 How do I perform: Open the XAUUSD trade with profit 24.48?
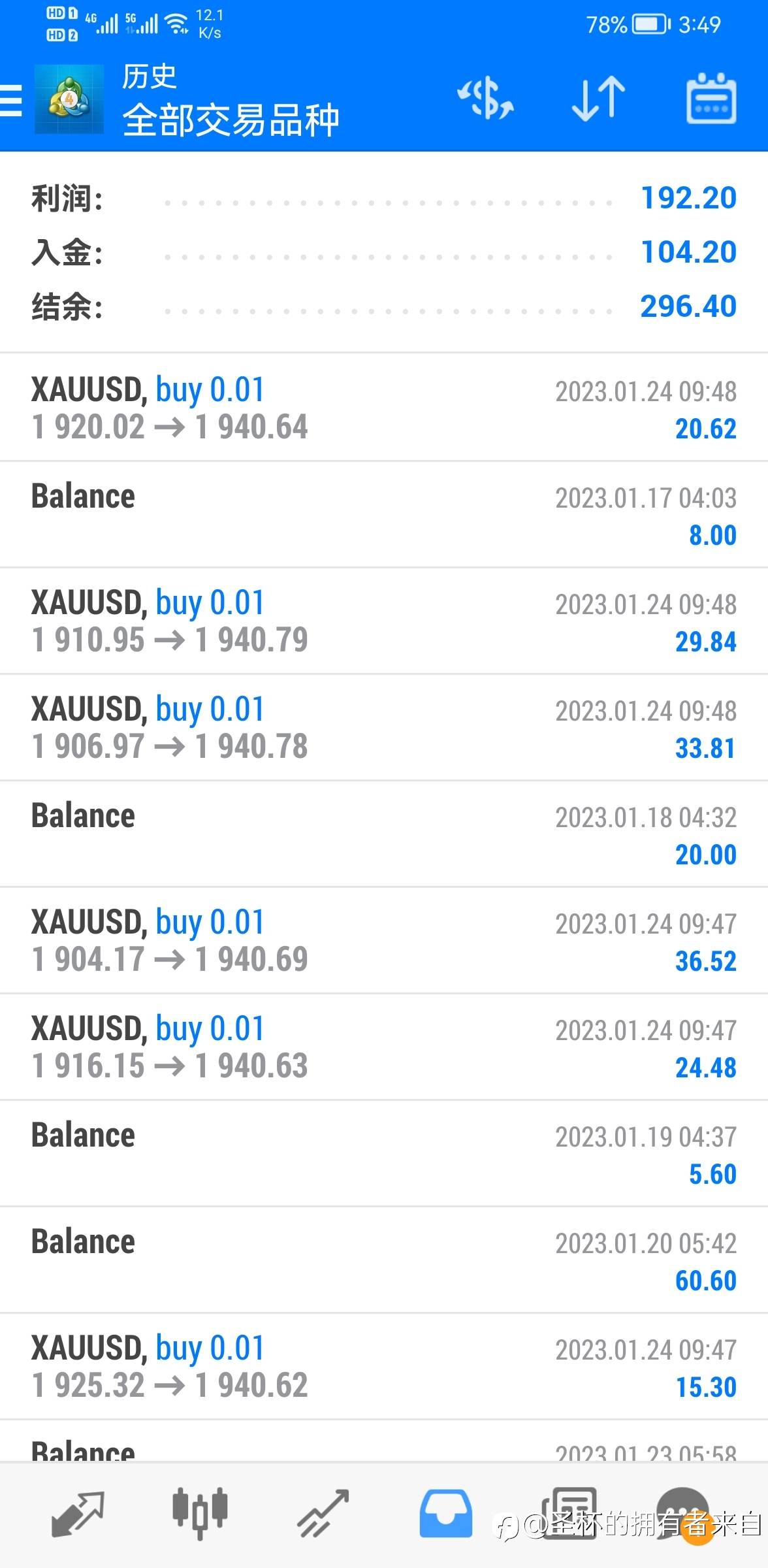[x=384, y=1047]
